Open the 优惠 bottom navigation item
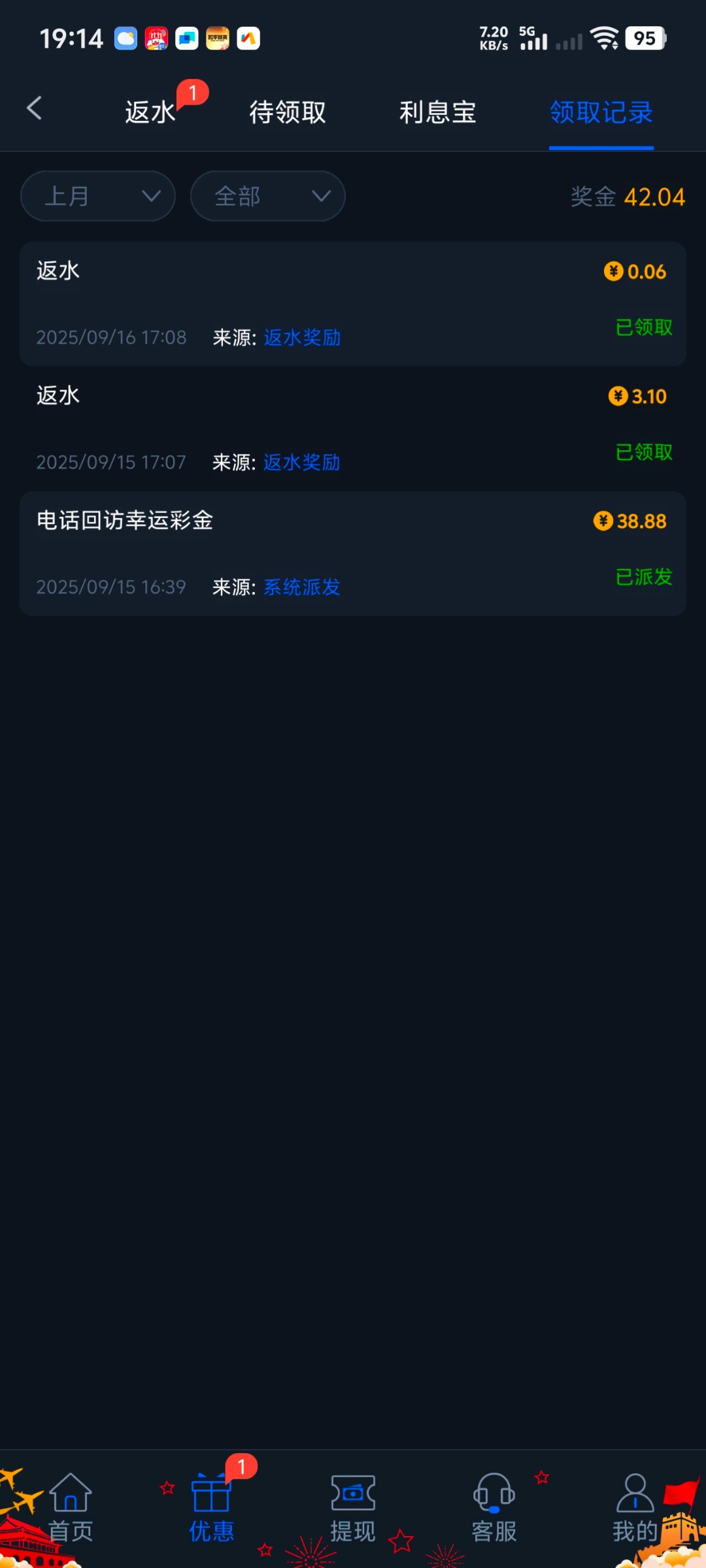Viewport: 706px width, 1568px height. pyautogui.click(x=212, y=1508)
